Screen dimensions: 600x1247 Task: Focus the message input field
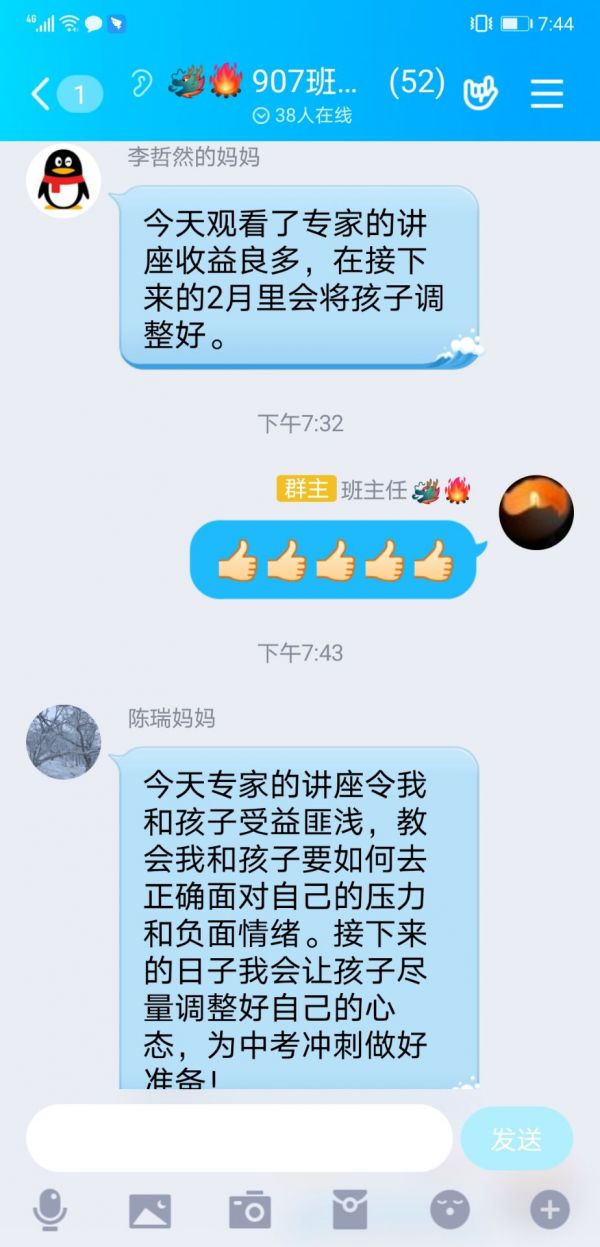tap(239, 1138)
